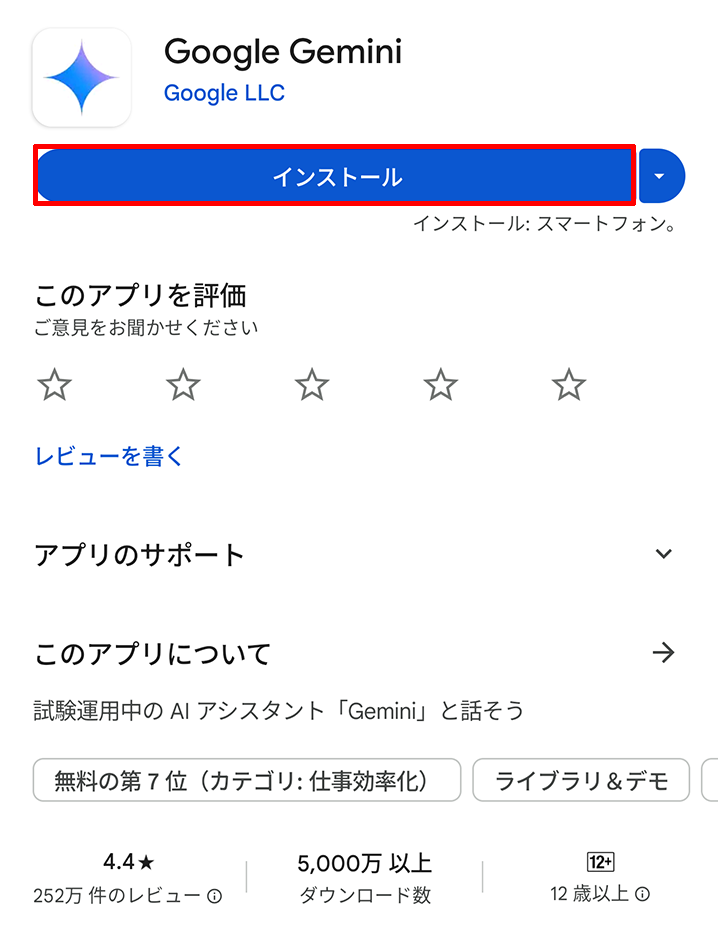Open the 12歳以上 rating info icon
The width and height of the screenshot is (718, 932).
pos(643,894)
